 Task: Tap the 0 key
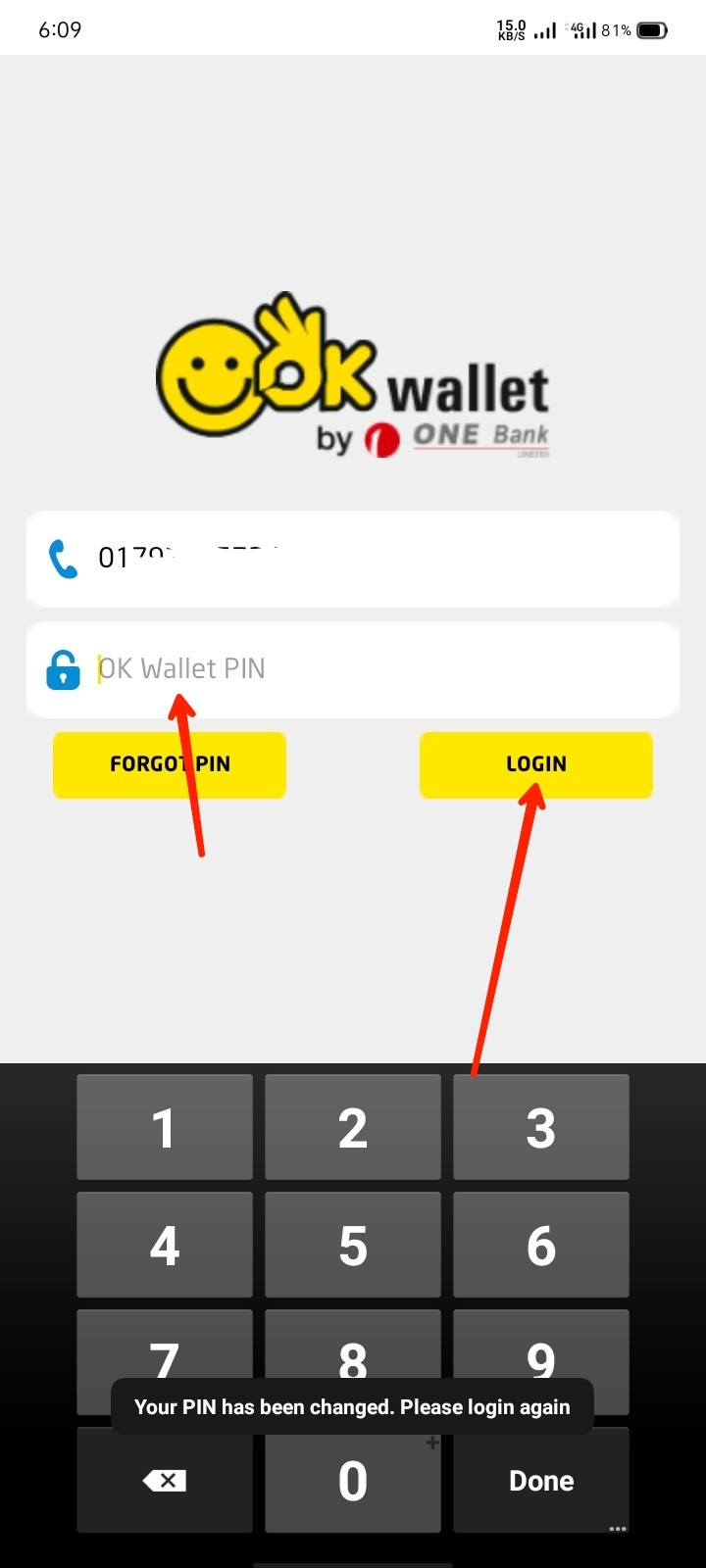pyautogui.click(x=353, y=1480)
